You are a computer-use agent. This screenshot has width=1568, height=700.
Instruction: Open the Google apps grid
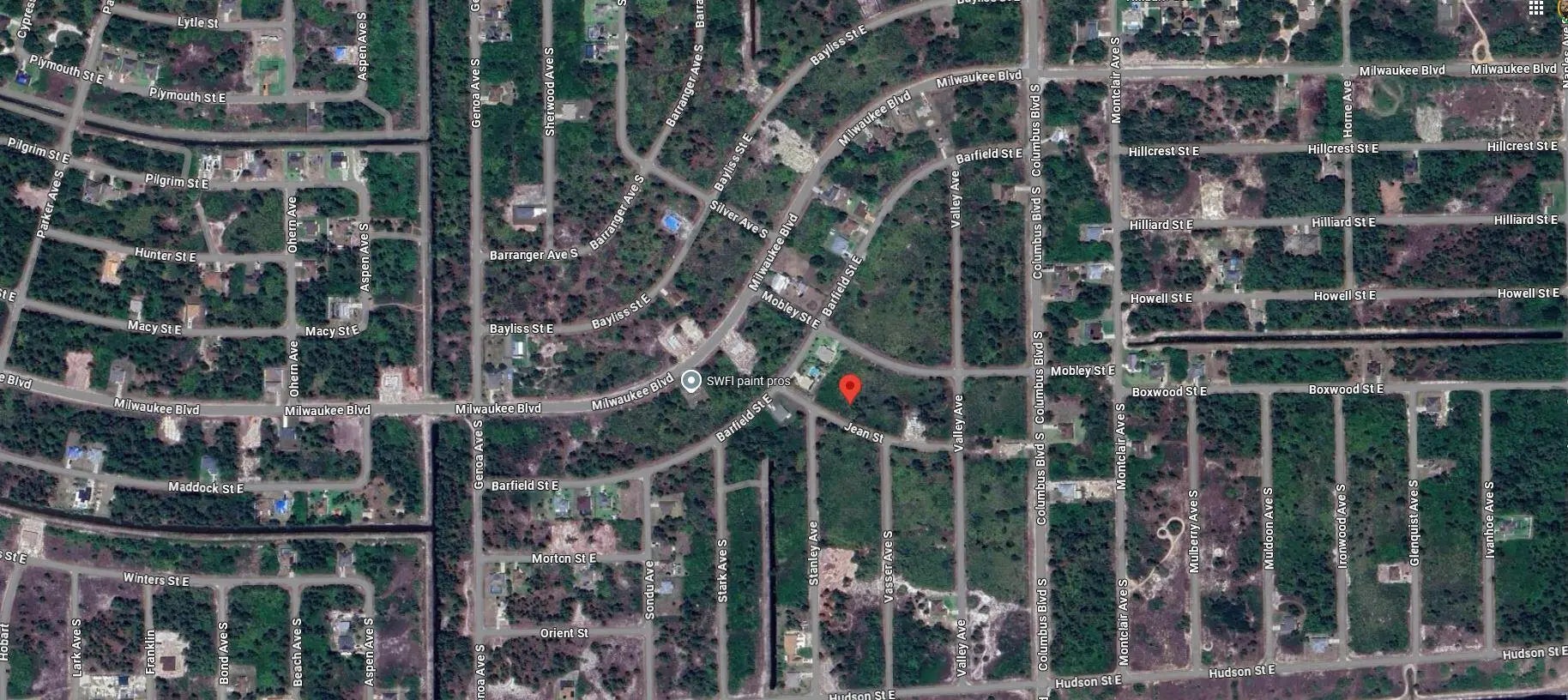(x=1535, y=8)
